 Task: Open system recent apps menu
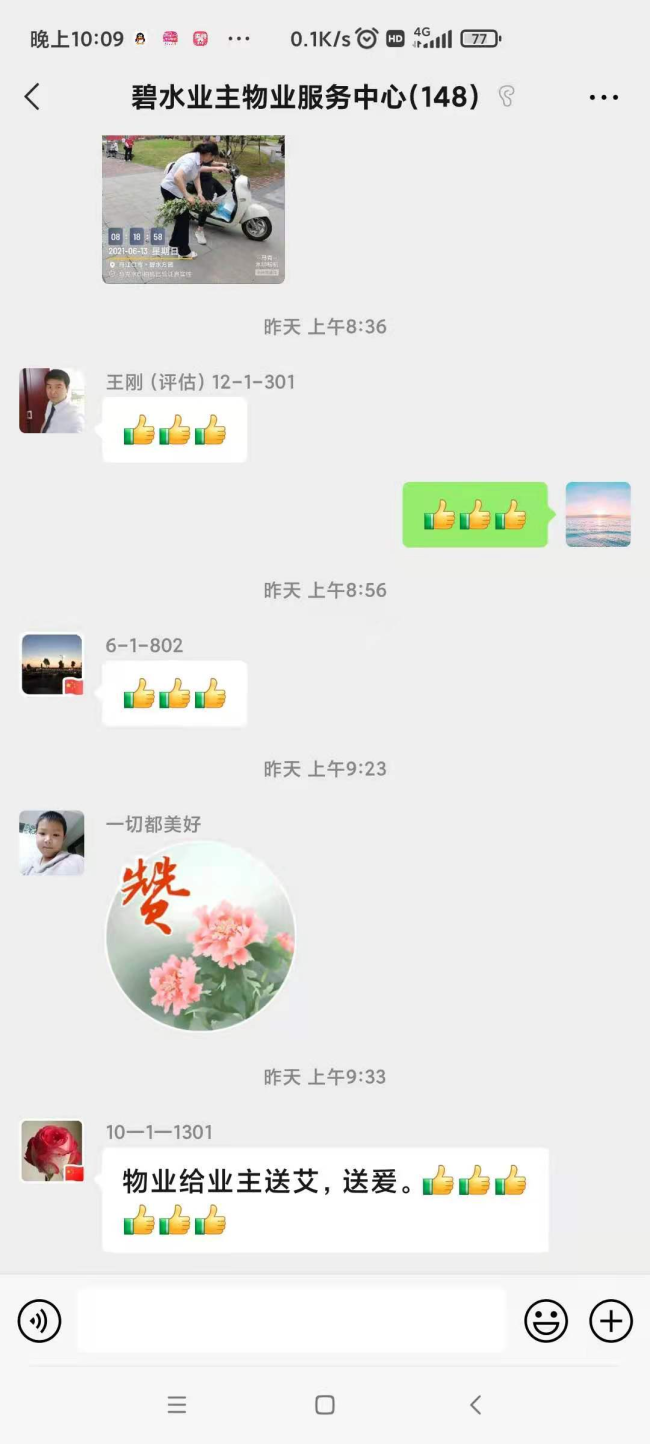177,1405
